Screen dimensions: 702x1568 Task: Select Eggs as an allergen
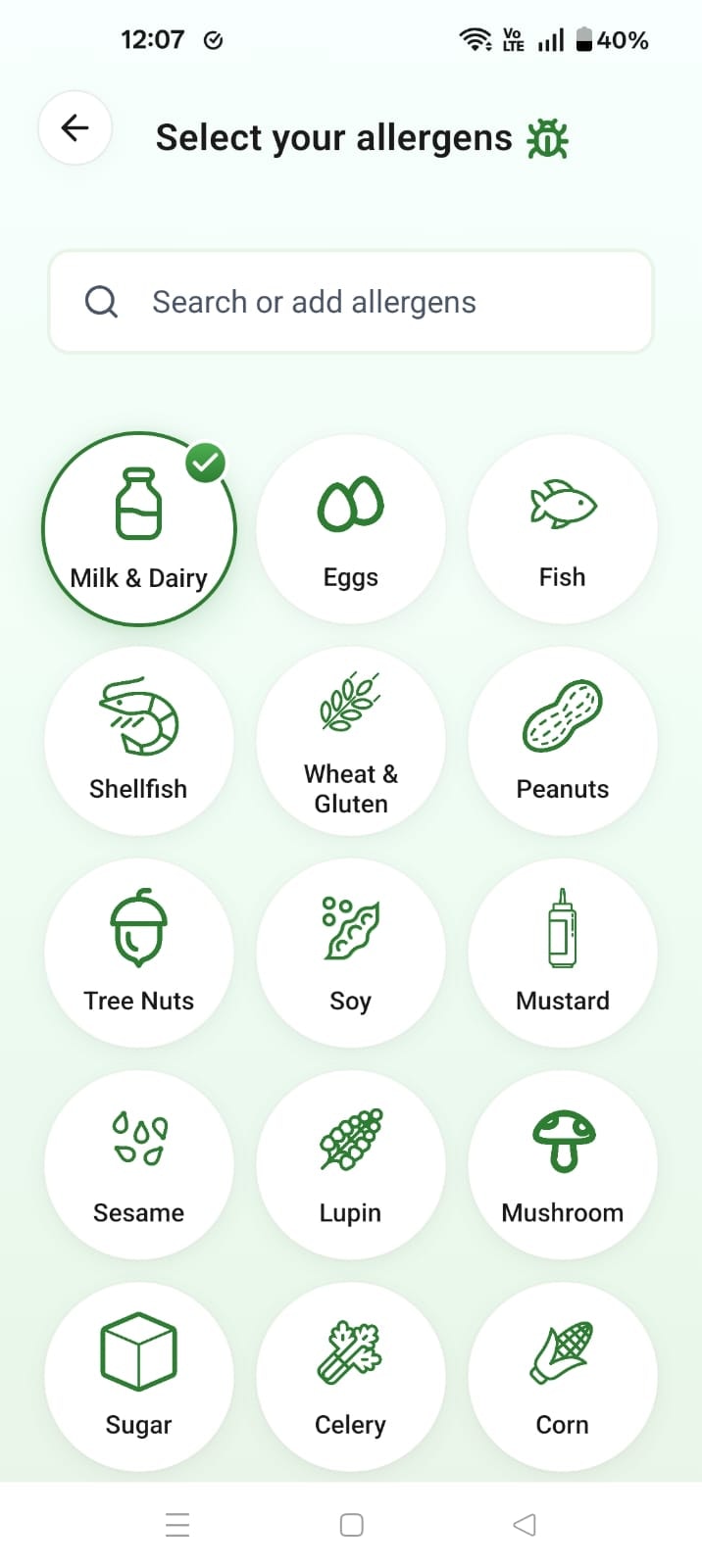[351, 529]
